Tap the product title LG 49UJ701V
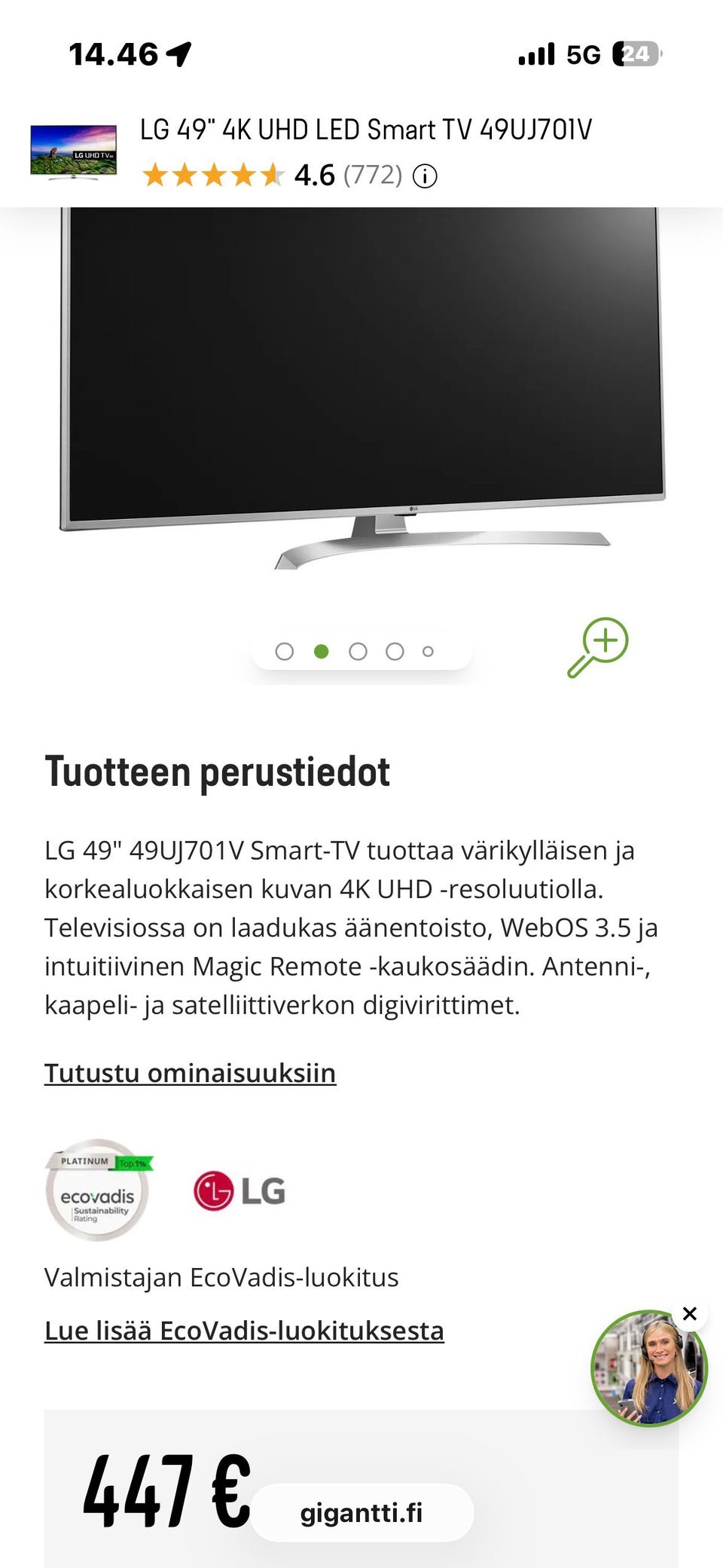723x1568 pixels. [367, 131]
